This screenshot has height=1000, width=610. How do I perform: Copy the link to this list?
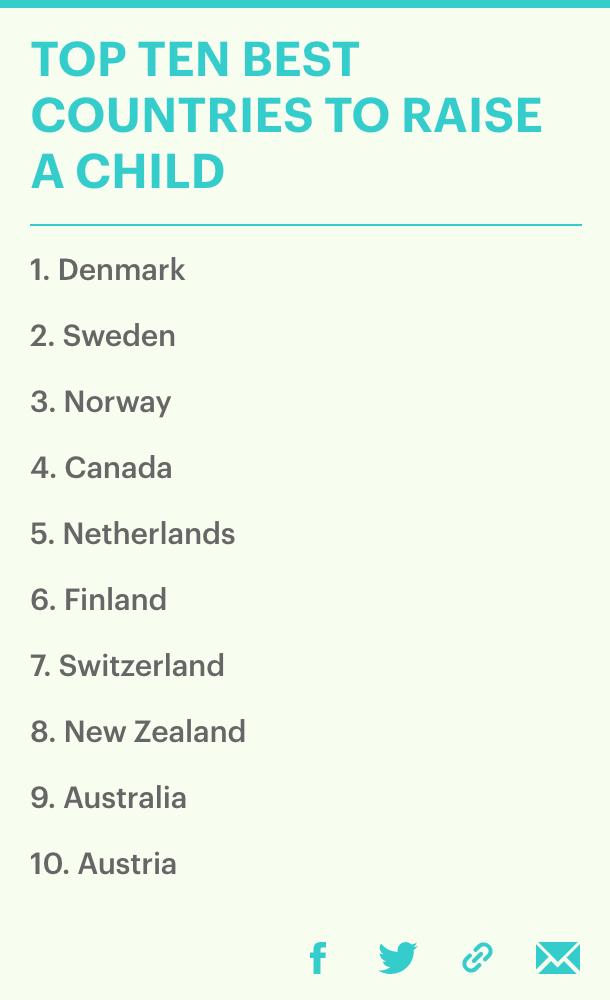click(x=477, y=958)
